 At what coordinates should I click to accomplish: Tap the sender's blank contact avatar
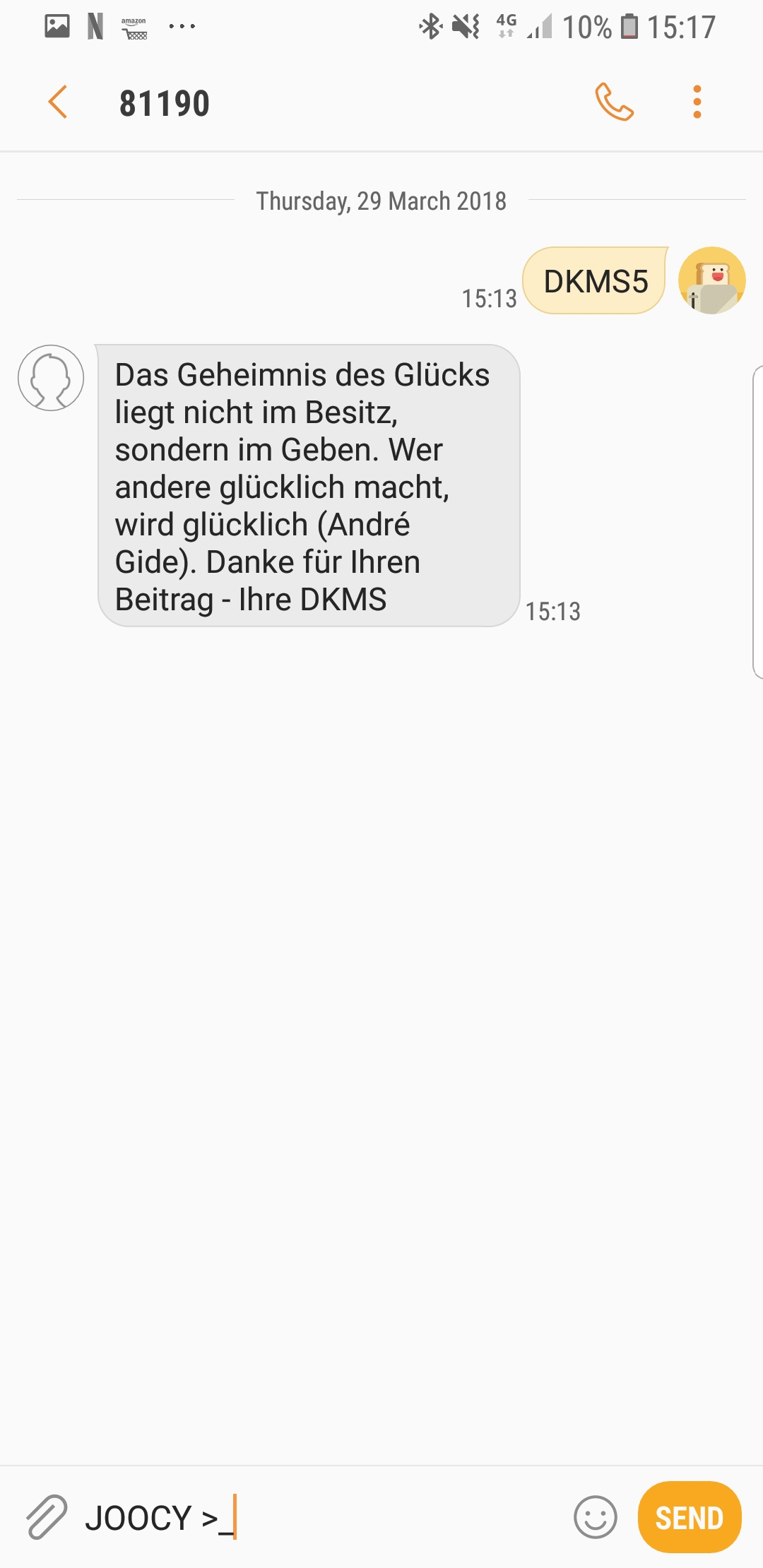click(51, 378)
